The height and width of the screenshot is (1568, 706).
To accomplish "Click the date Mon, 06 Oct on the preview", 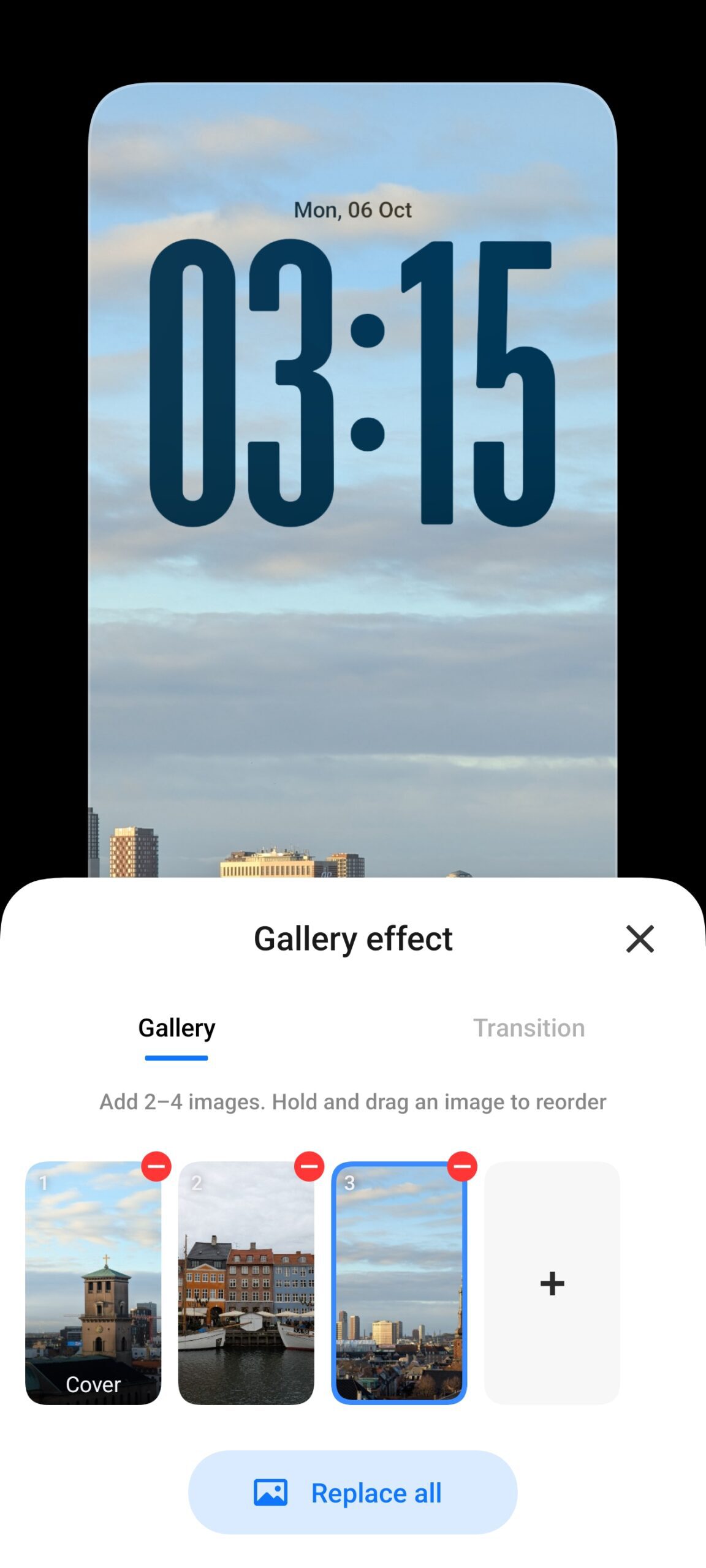I will (353, 209).
